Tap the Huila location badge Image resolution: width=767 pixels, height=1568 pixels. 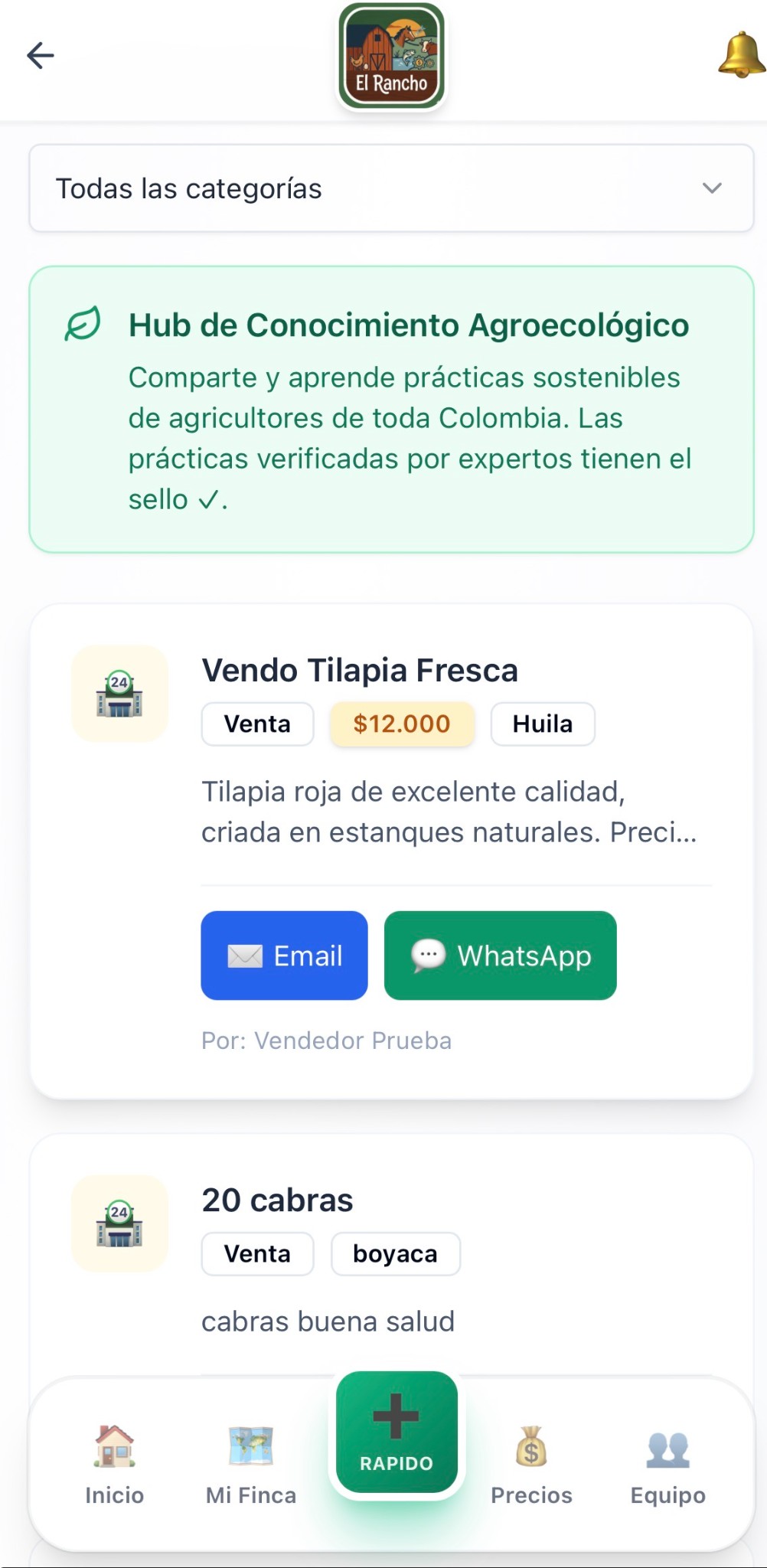pyautogui.click(x=543, y=724)
